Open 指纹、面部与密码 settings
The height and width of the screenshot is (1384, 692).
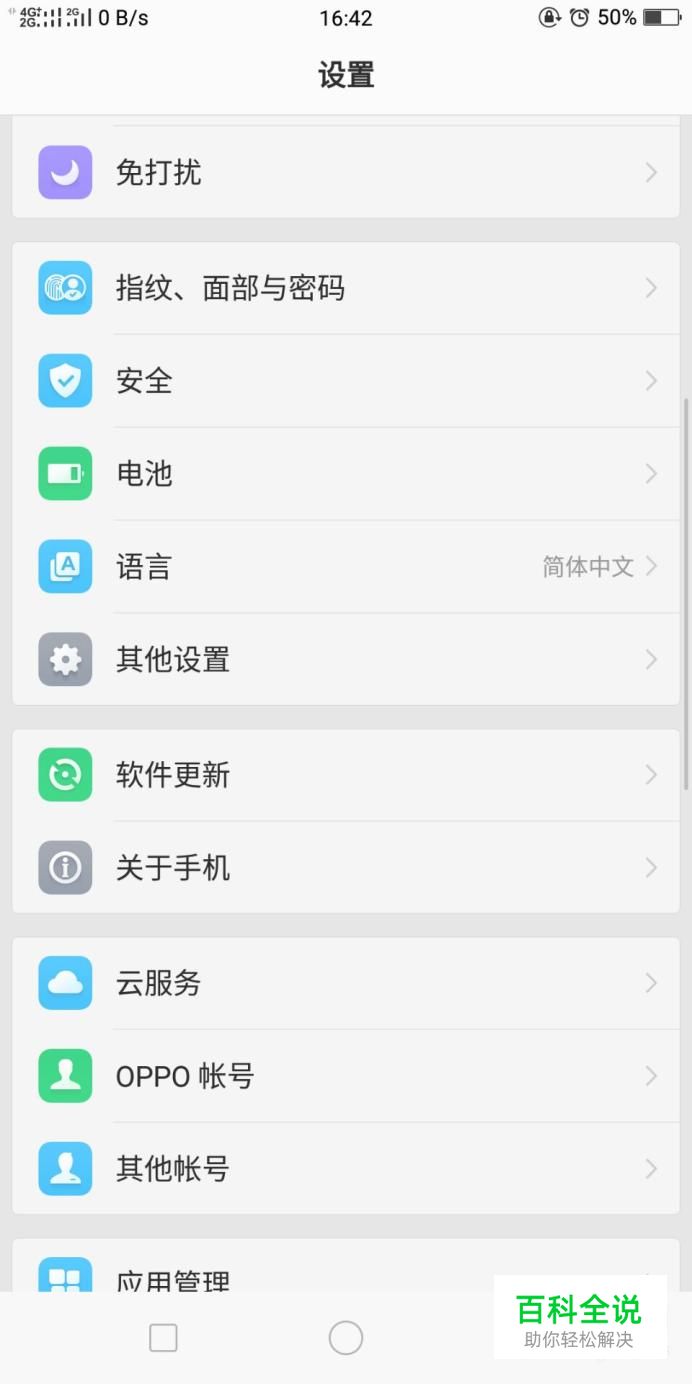[x=346, y=288]
